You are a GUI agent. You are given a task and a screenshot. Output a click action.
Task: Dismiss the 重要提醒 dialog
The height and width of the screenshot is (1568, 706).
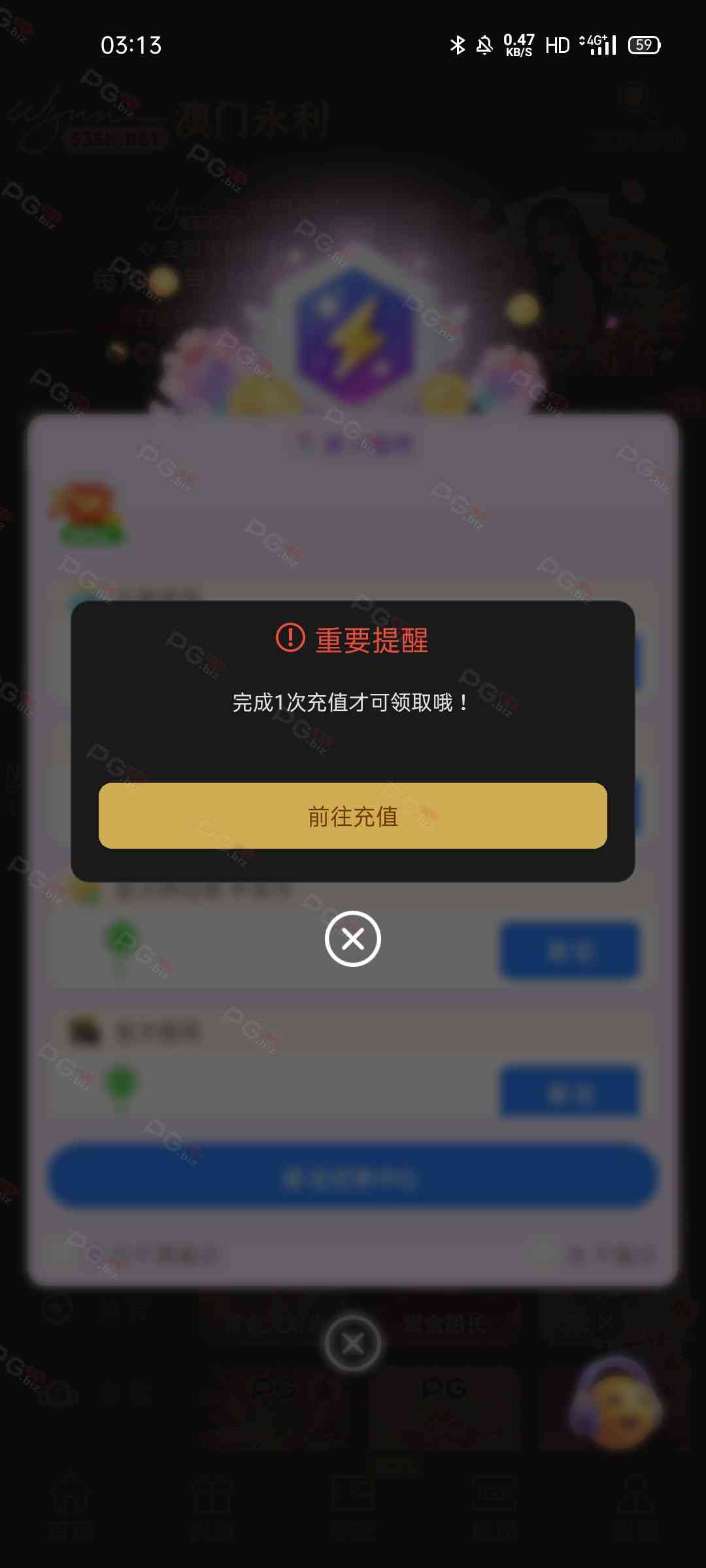(352, 939)
